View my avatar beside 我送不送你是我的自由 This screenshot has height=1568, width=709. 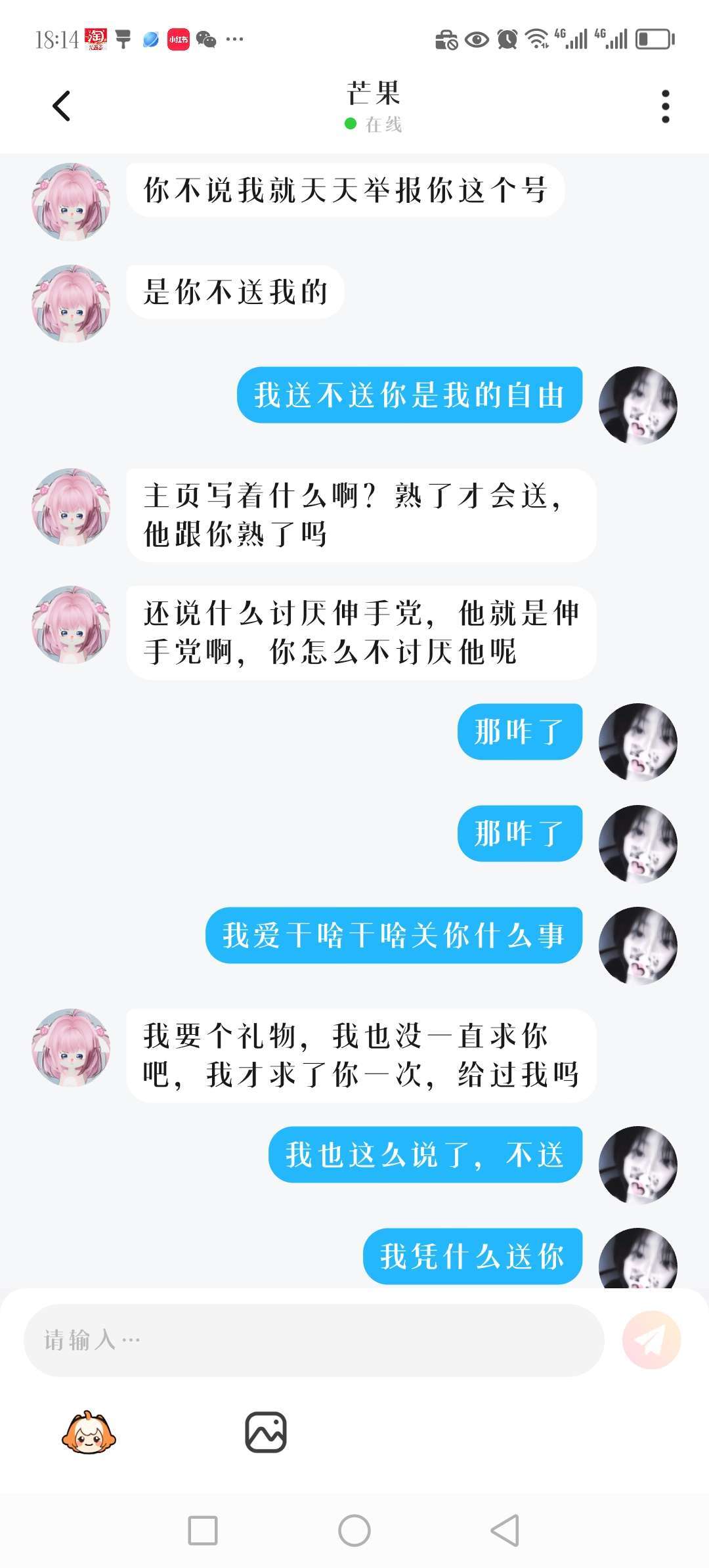pyautogui.click(x=637, y=405)
